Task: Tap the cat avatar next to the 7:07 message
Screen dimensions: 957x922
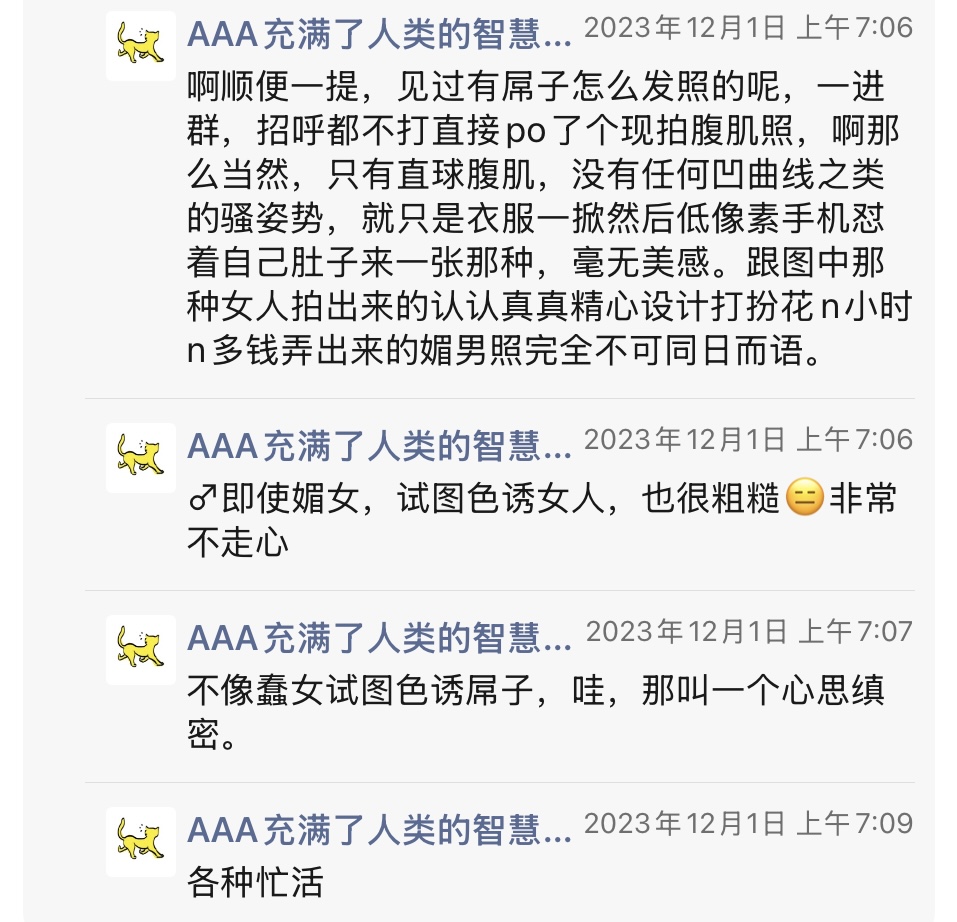Action: pos(141,649)
